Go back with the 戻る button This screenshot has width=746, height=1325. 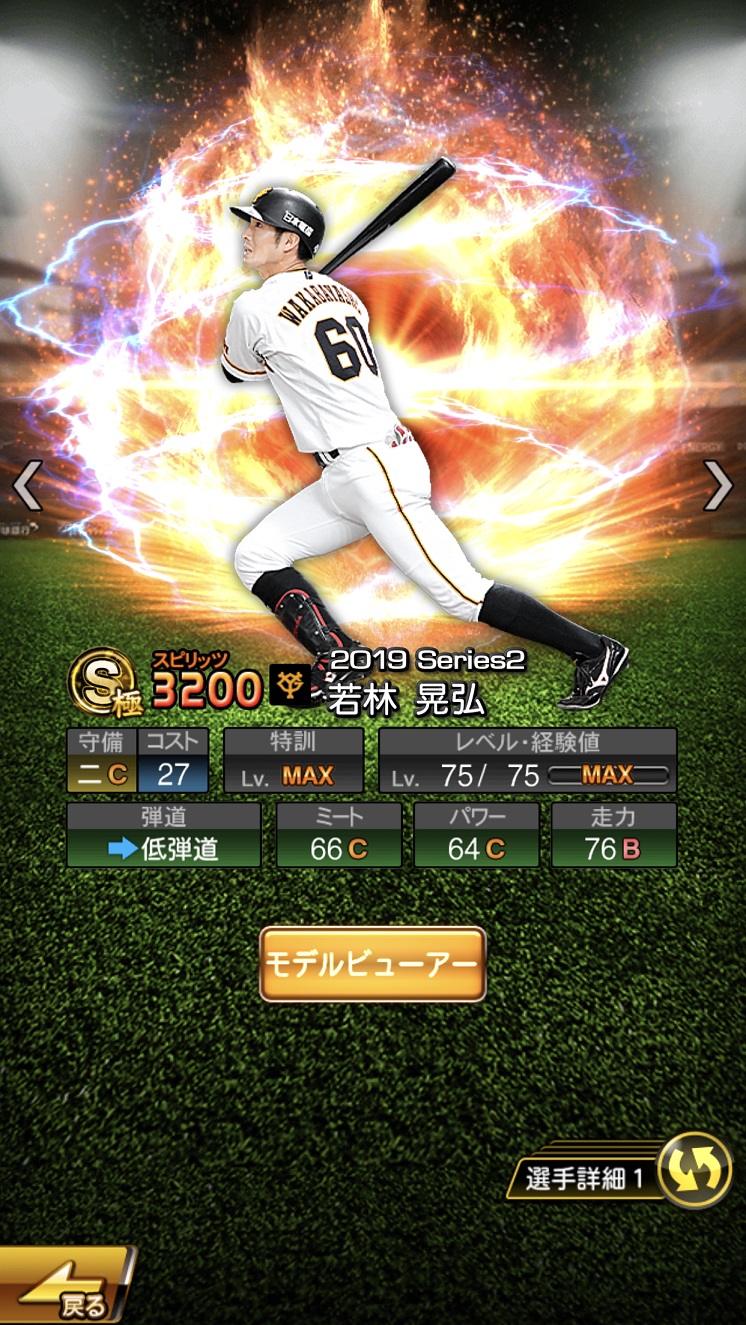tap(65, 1287)
